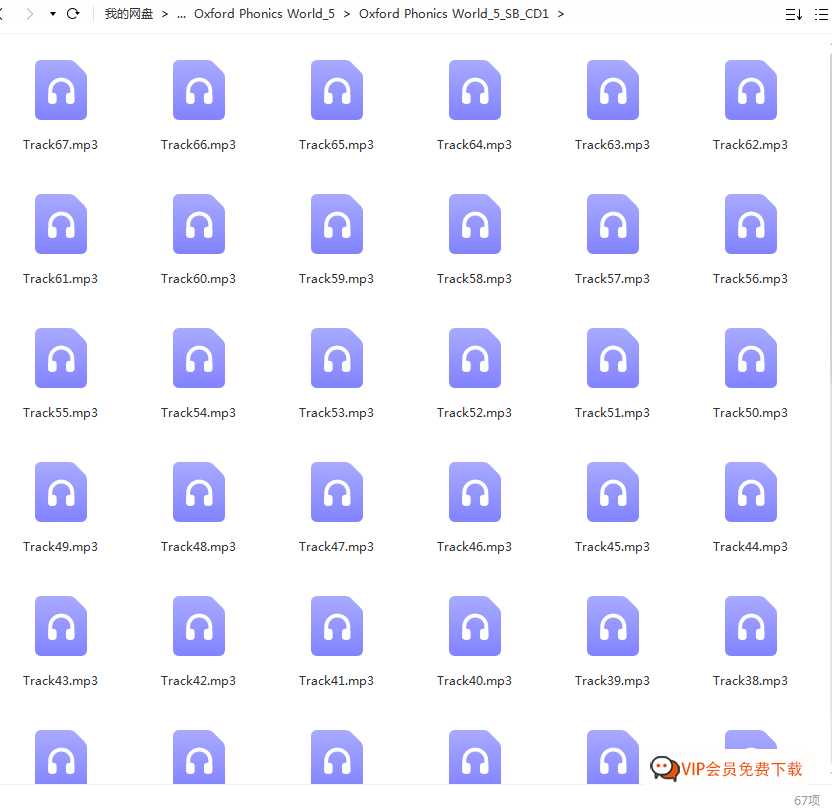
Task: Open Track43.mp3
Action: 61,627
